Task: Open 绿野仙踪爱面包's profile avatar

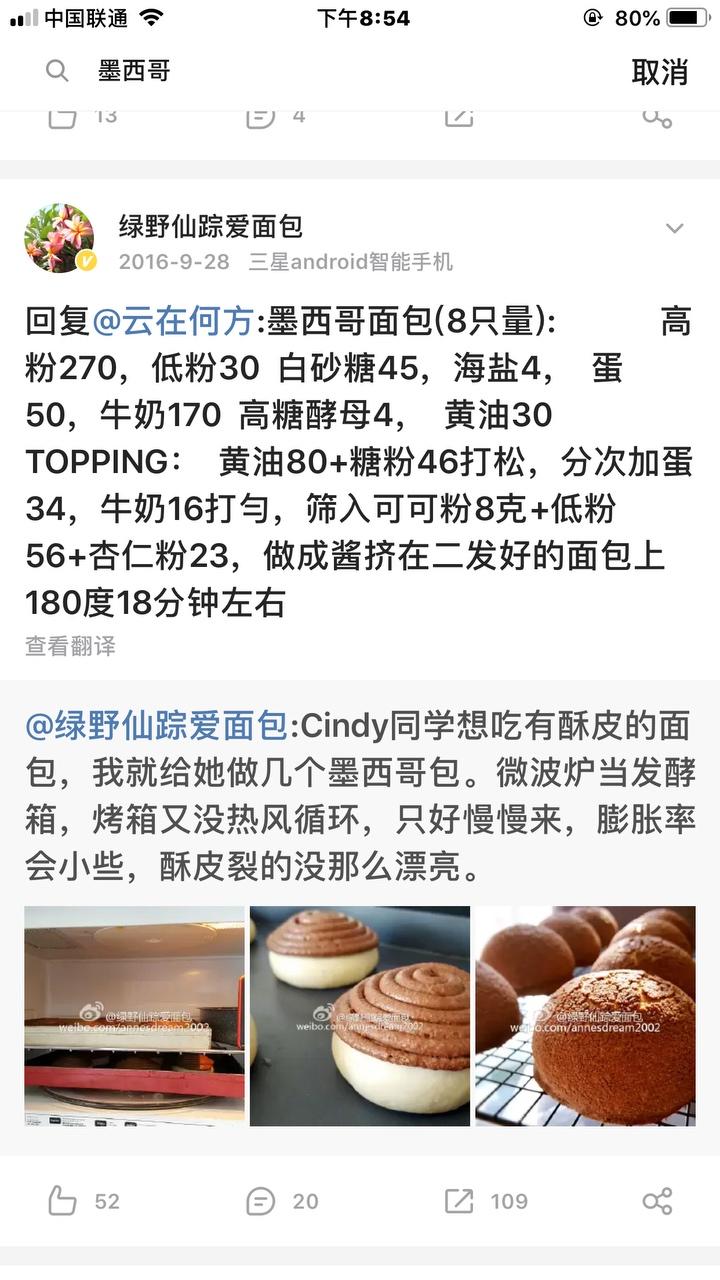Action: [x=59, y=238]
